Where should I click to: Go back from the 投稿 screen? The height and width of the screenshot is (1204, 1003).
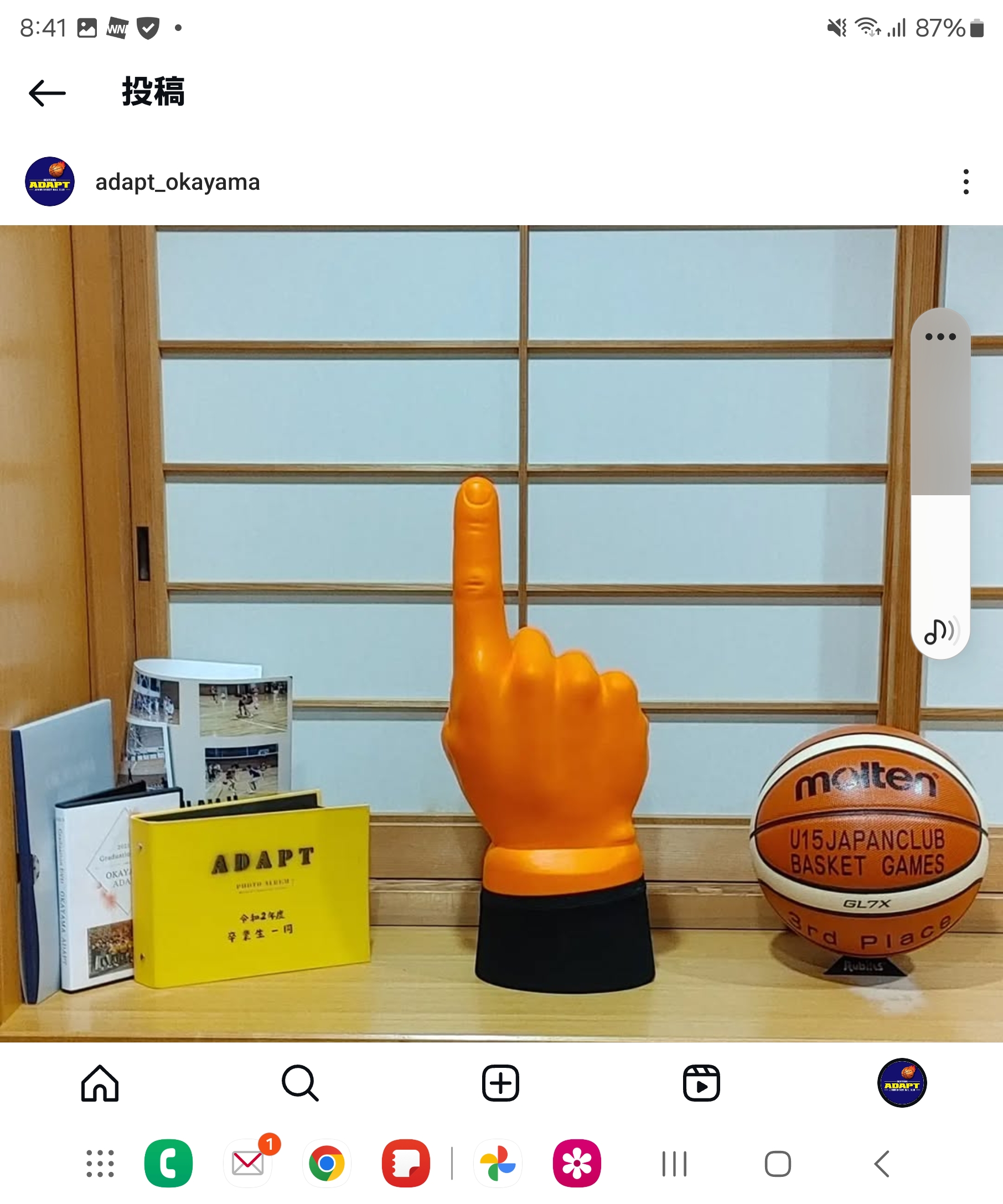coord(47,93)
